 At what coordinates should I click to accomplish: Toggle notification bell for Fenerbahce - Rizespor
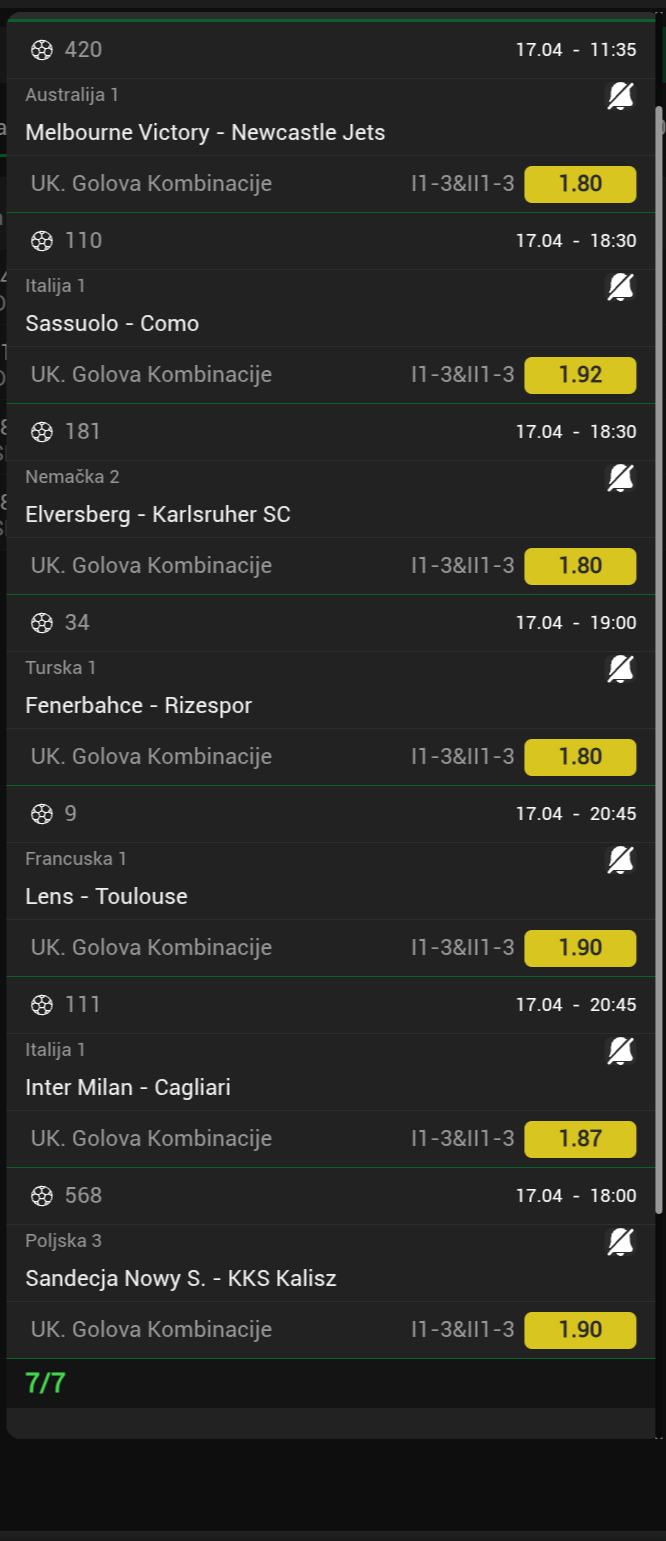point(620,670)
